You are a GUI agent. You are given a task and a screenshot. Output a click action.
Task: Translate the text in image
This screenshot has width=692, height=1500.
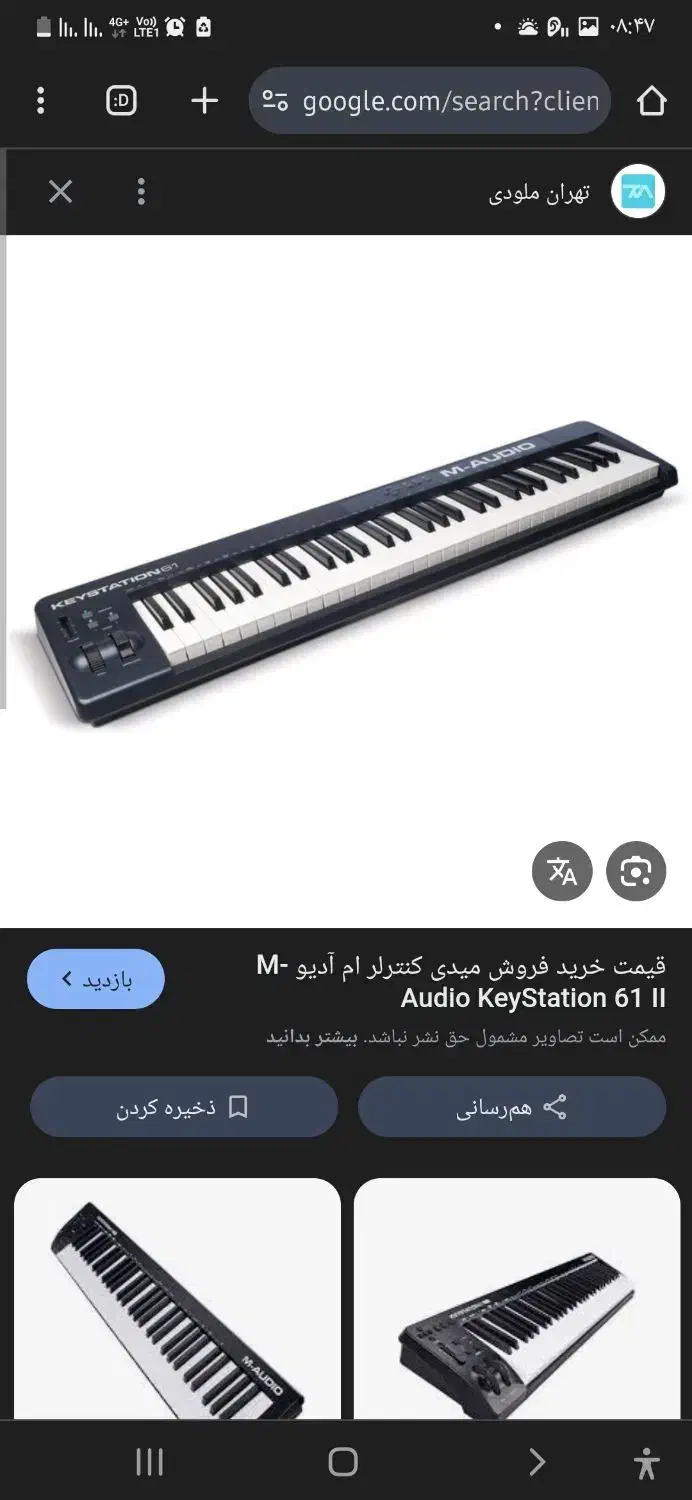click(x=563, y=872)
